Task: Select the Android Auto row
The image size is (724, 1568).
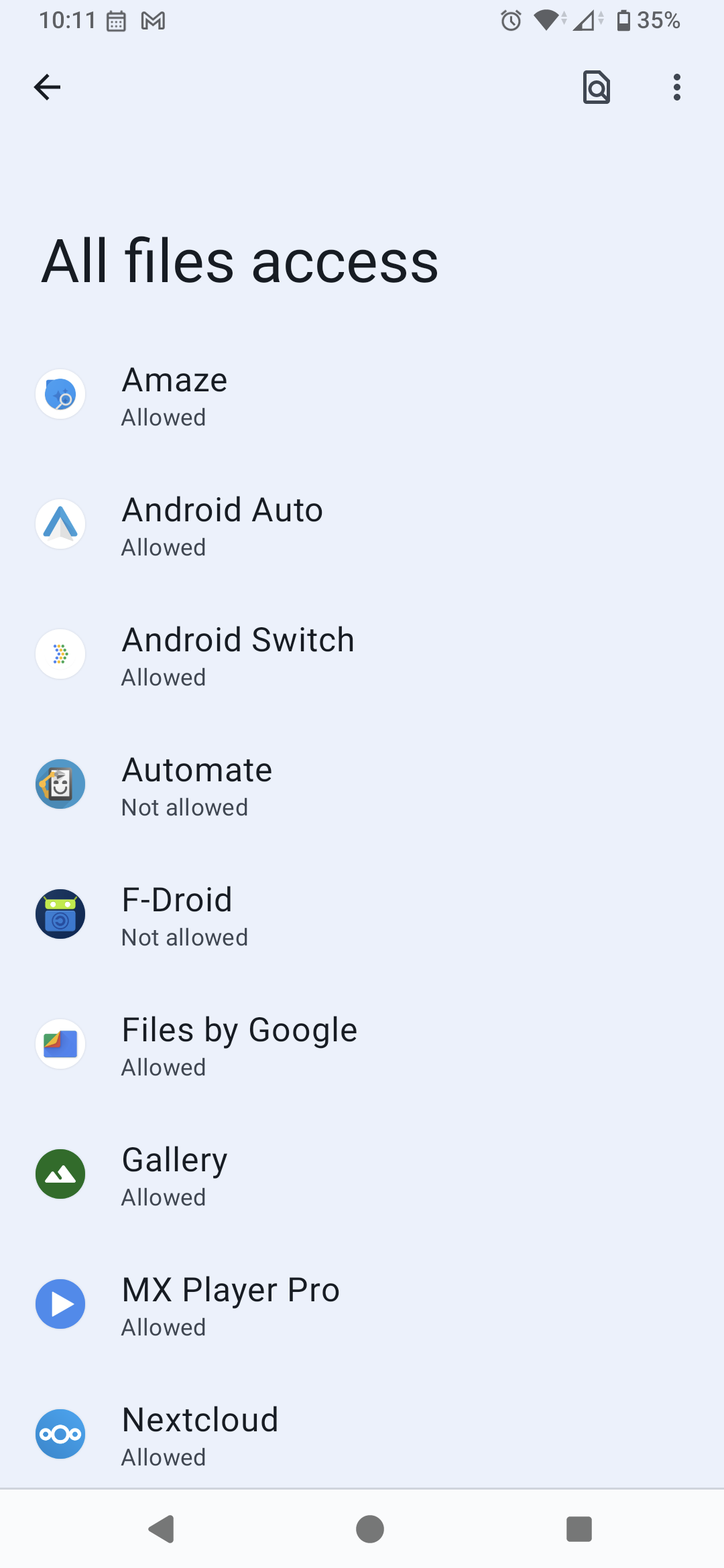Action: click(x=362, y=526)
